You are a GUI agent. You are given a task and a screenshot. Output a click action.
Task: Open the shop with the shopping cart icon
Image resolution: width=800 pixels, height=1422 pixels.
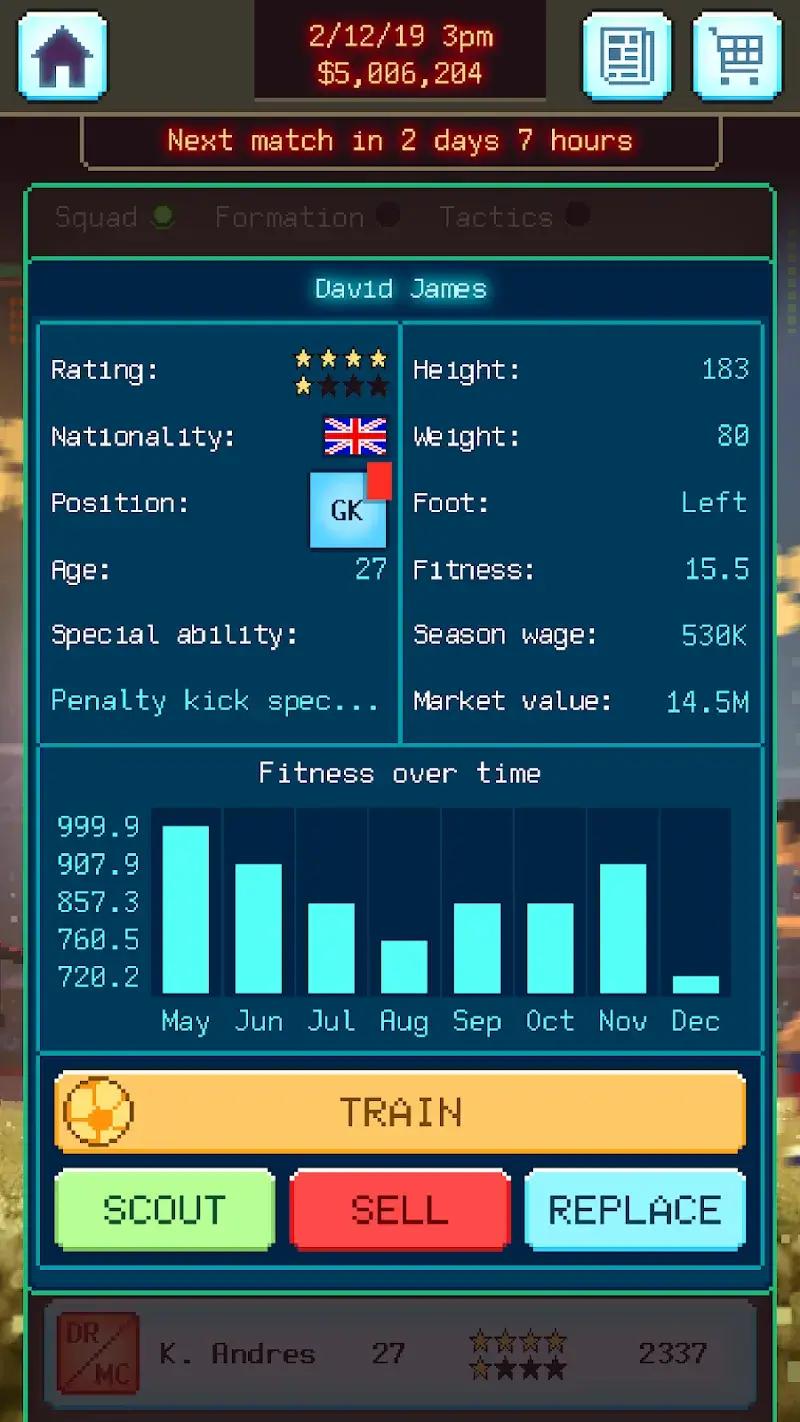[x=737, y=55]
